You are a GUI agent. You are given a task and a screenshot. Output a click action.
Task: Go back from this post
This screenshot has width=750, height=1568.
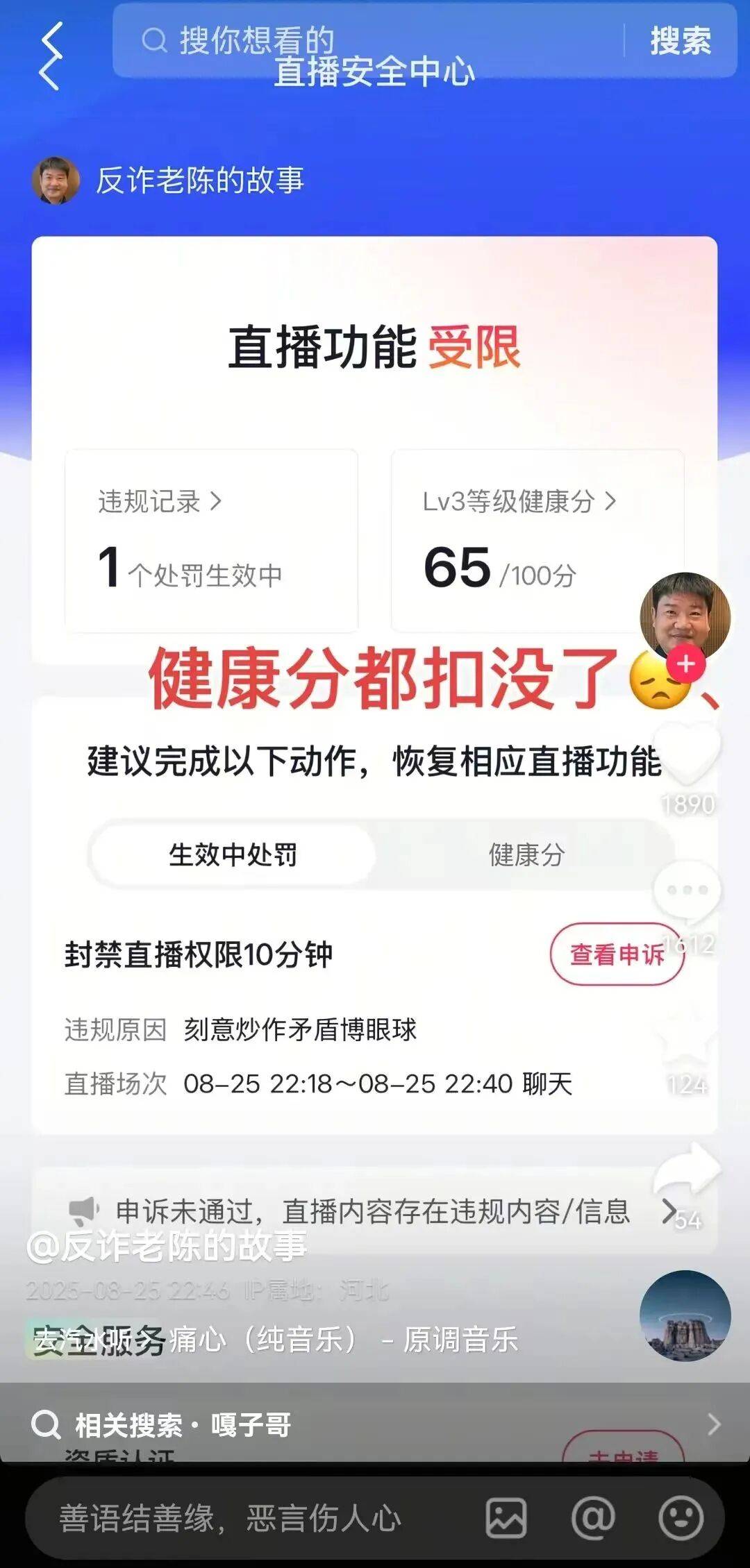pos(50,54)
